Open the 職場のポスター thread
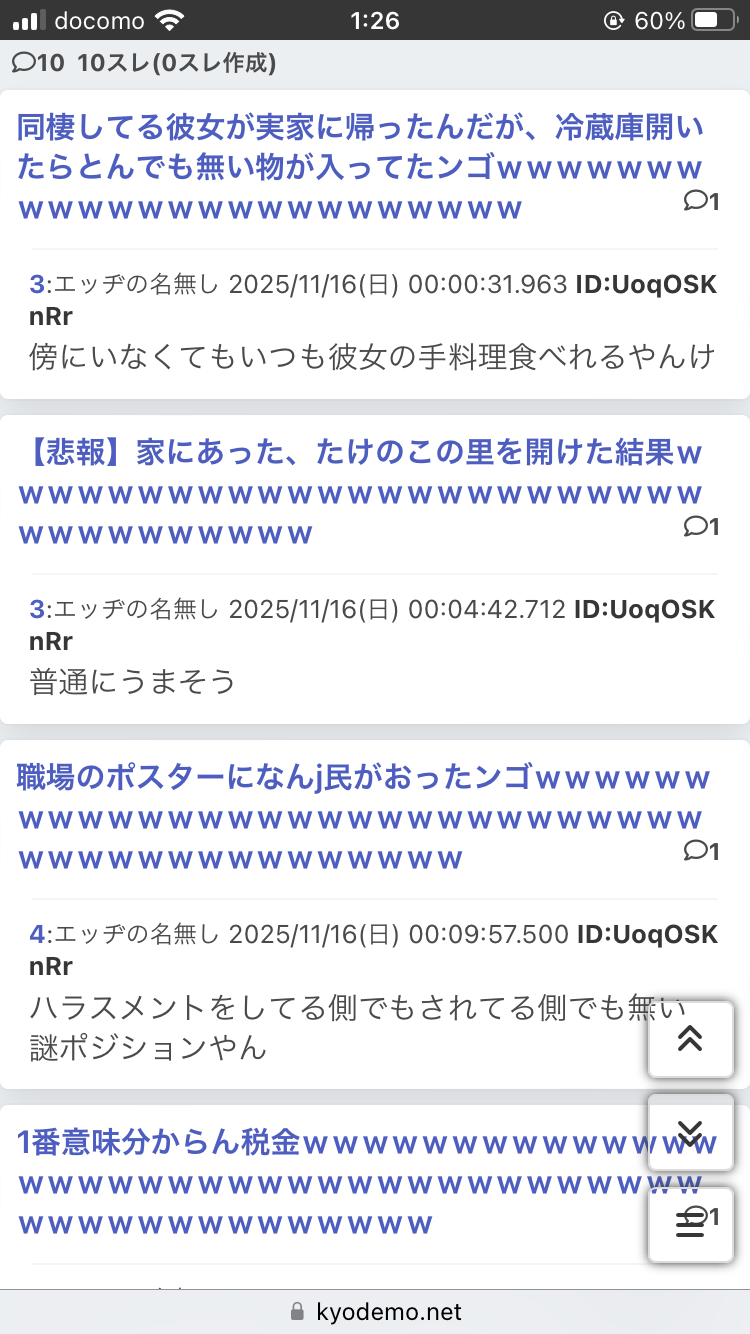Image resolution: width=750 pixels, height=1334 pixels. coord(360,817)
